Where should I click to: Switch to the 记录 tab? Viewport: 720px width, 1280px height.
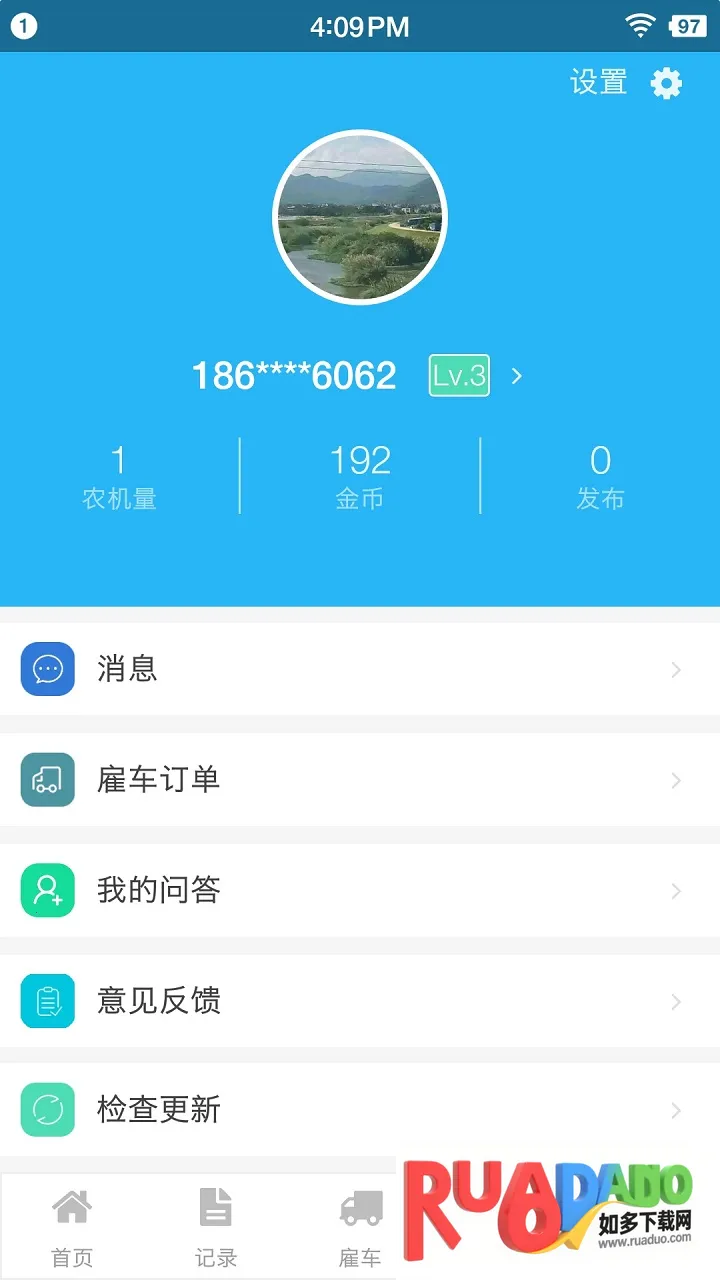216,1226
